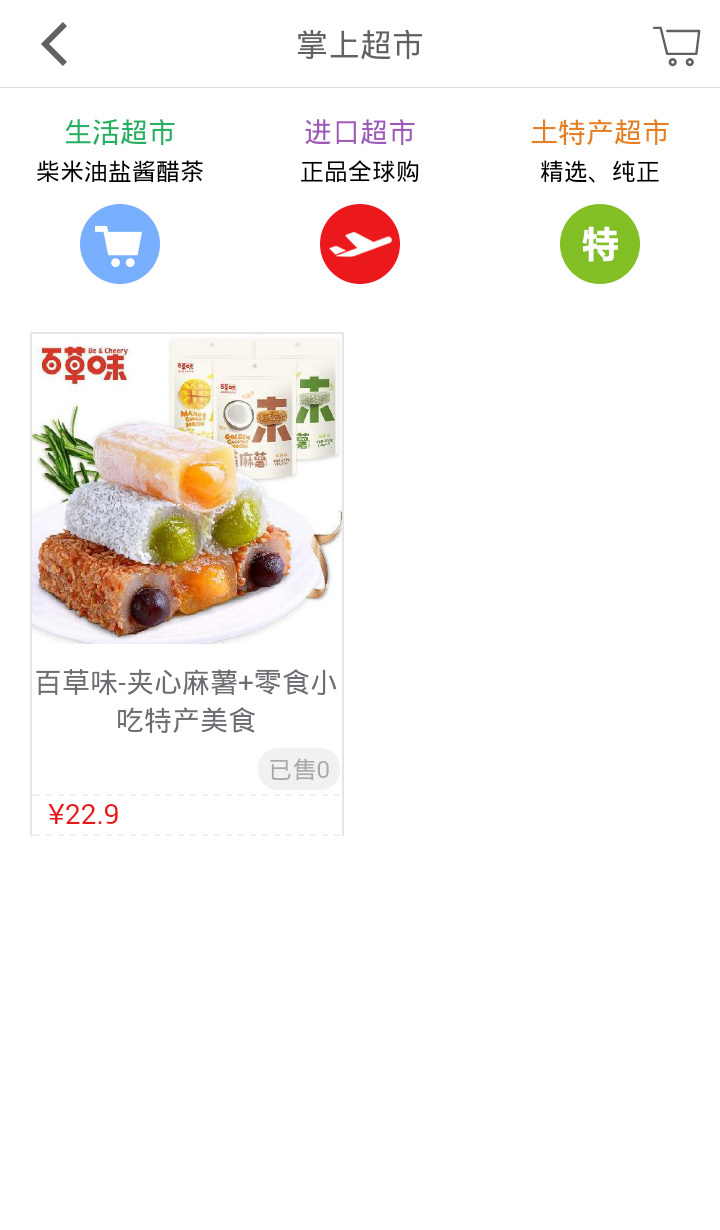Open the 土特产超市 section
The width and height of the screenshot is (720, 1230).
click(x=600, y=131)
